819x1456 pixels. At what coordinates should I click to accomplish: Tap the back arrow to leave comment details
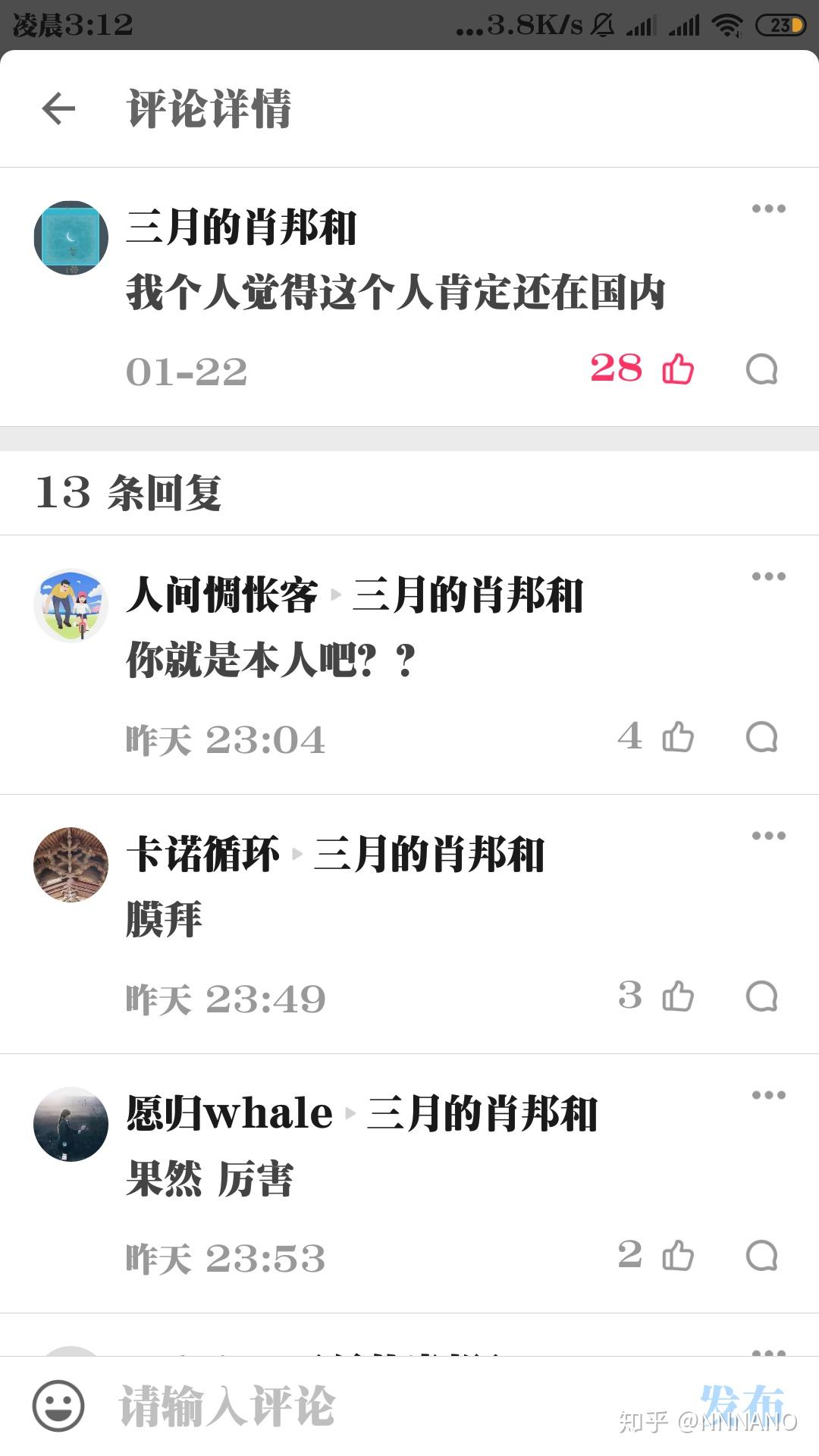pyautogui.click(x=58, y=108)
